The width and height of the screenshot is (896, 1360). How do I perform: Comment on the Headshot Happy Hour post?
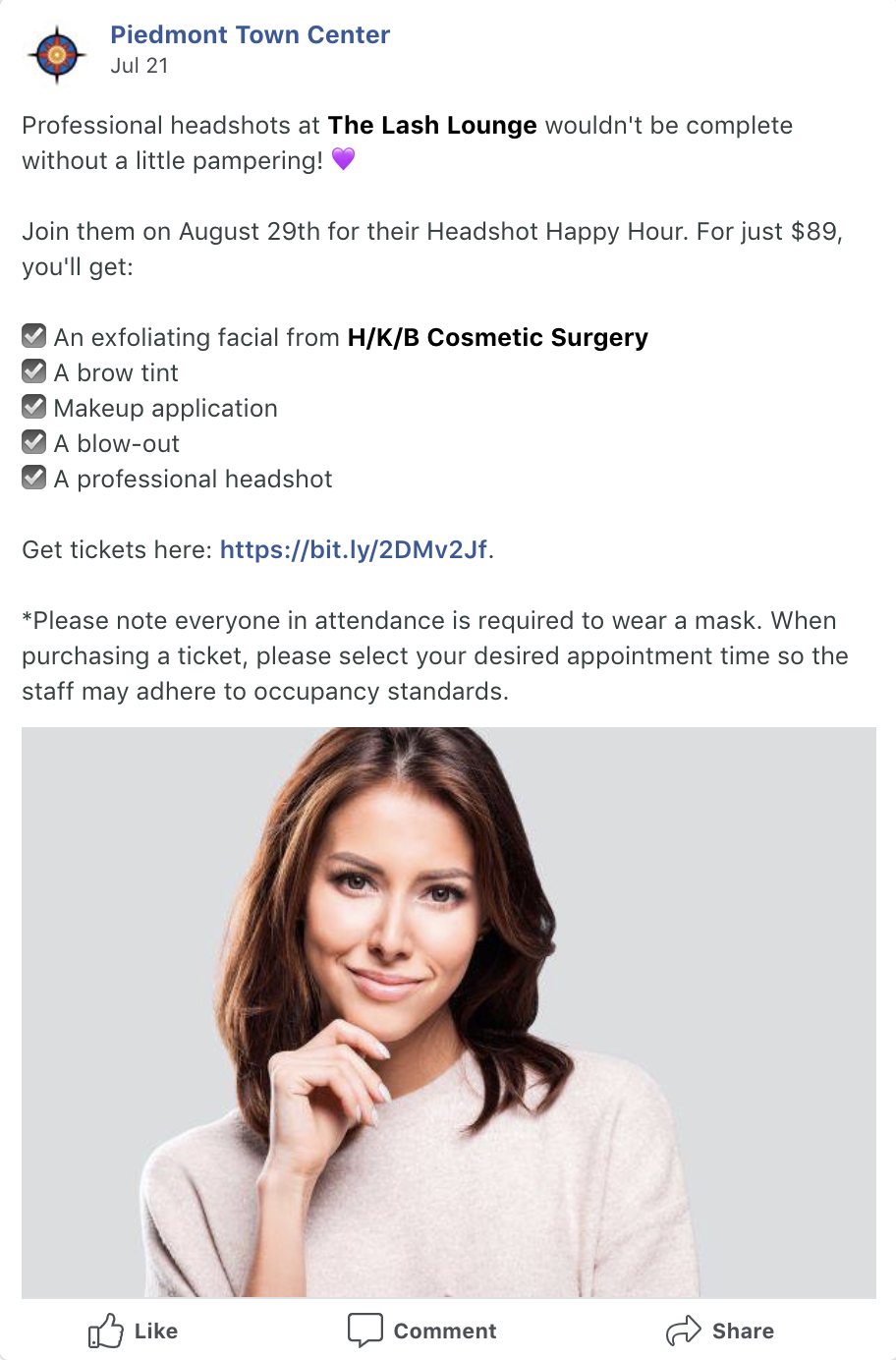[422, 1331]
